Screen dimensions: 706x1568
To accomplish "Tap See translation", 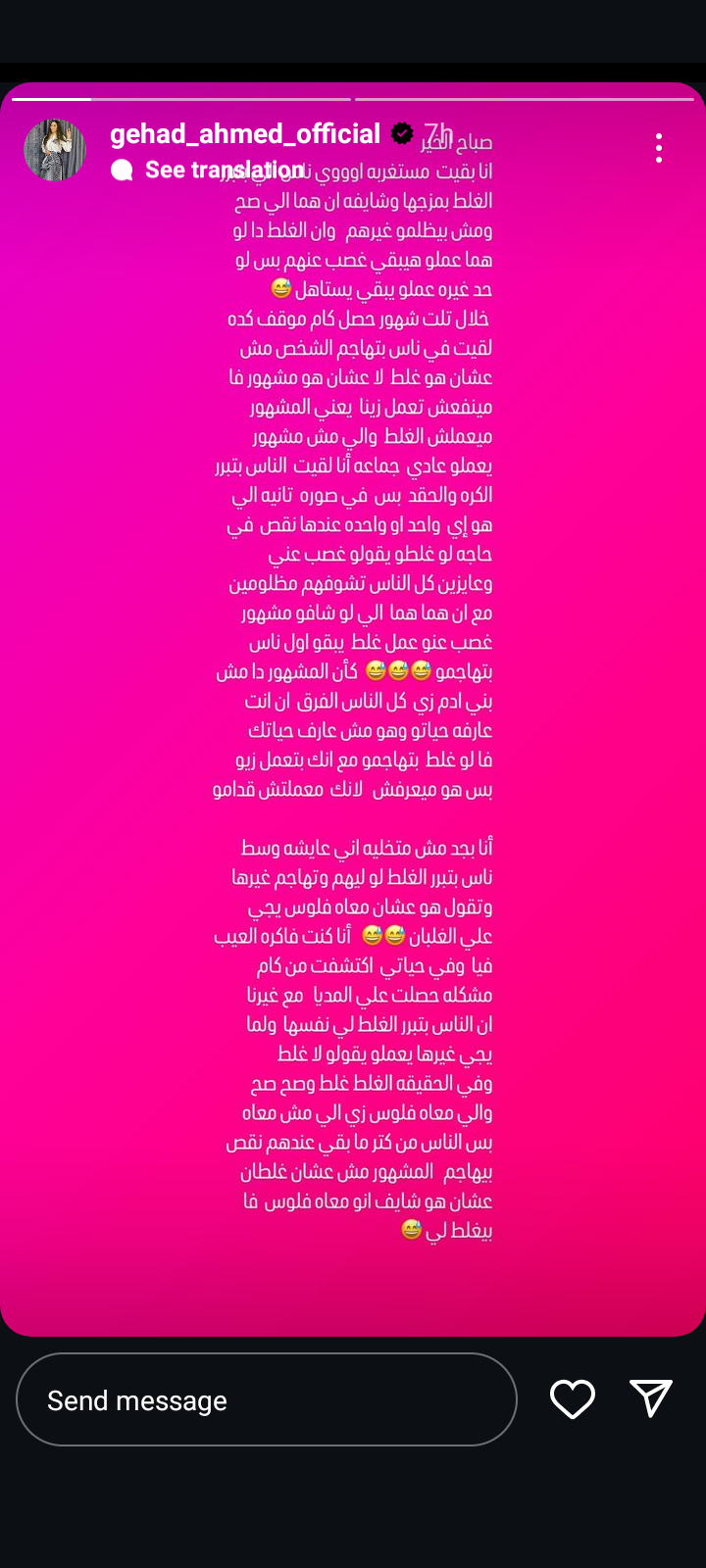I will point(224,171).
